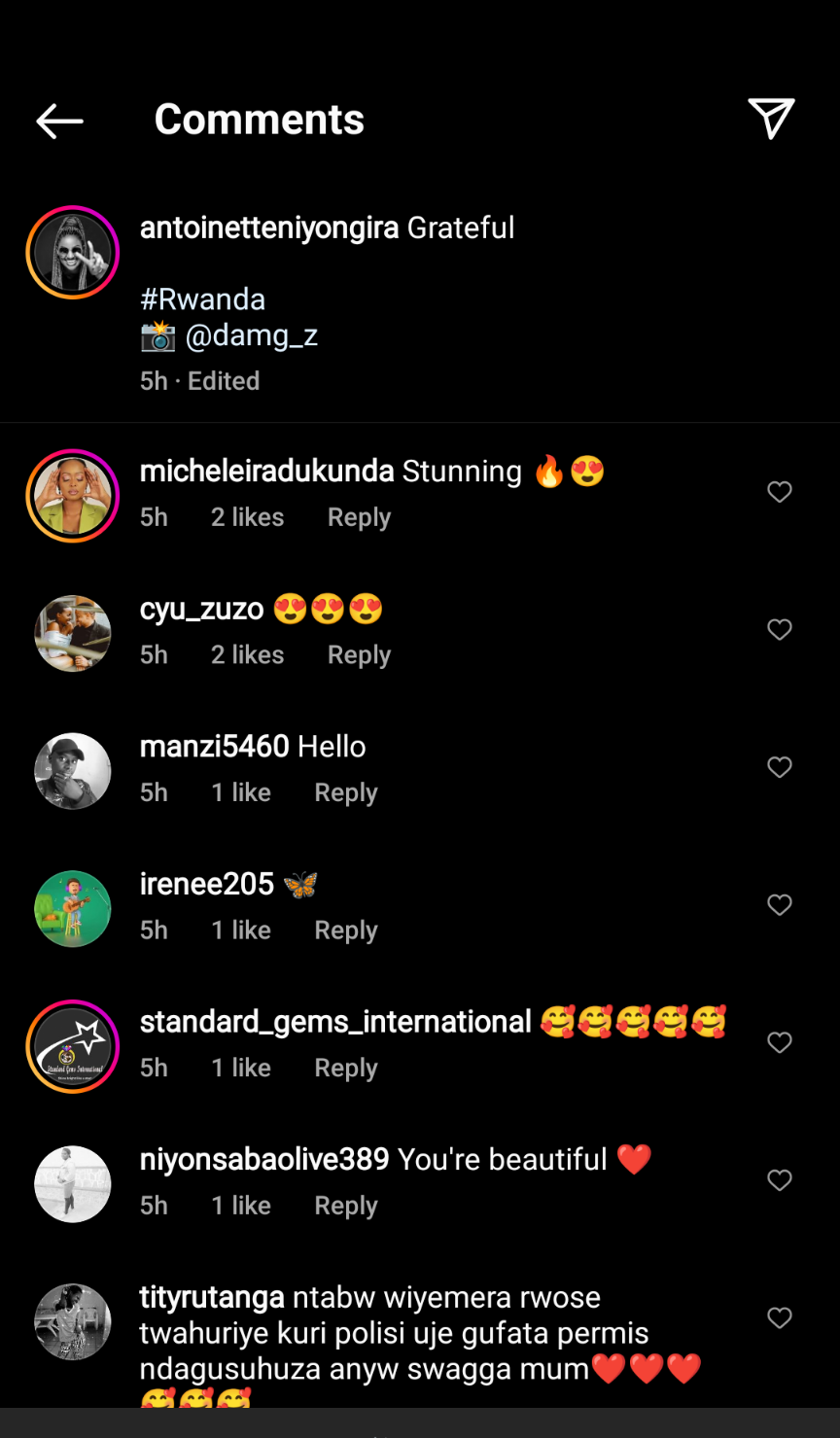The height and width of the screenshot is (1438, 840).
Task: Reply to niyonsabaolive389's comment
Action: tap(345, 1206)
